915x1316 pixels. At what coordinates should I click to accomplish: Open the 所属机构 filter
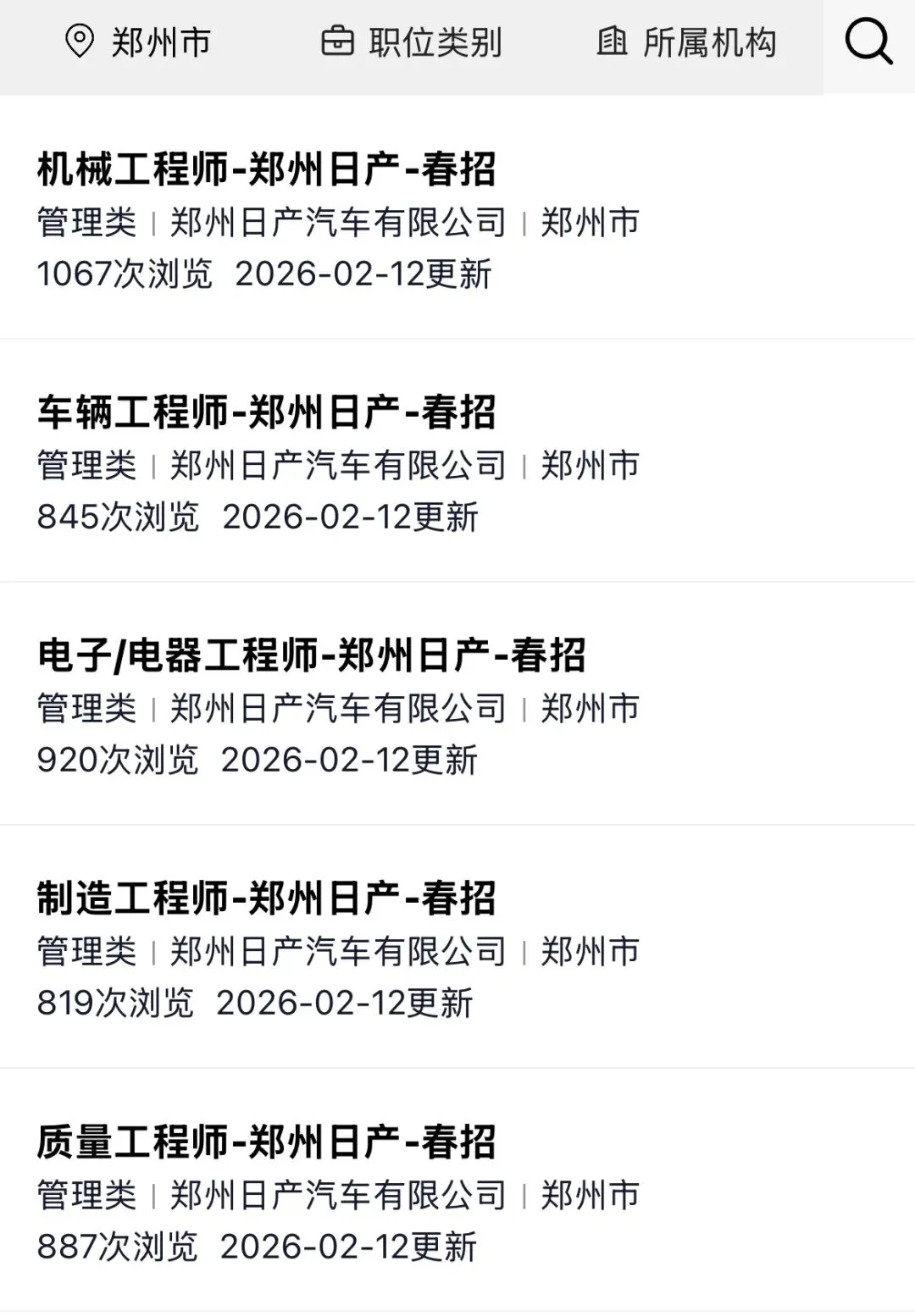click(x=686, y=42)
